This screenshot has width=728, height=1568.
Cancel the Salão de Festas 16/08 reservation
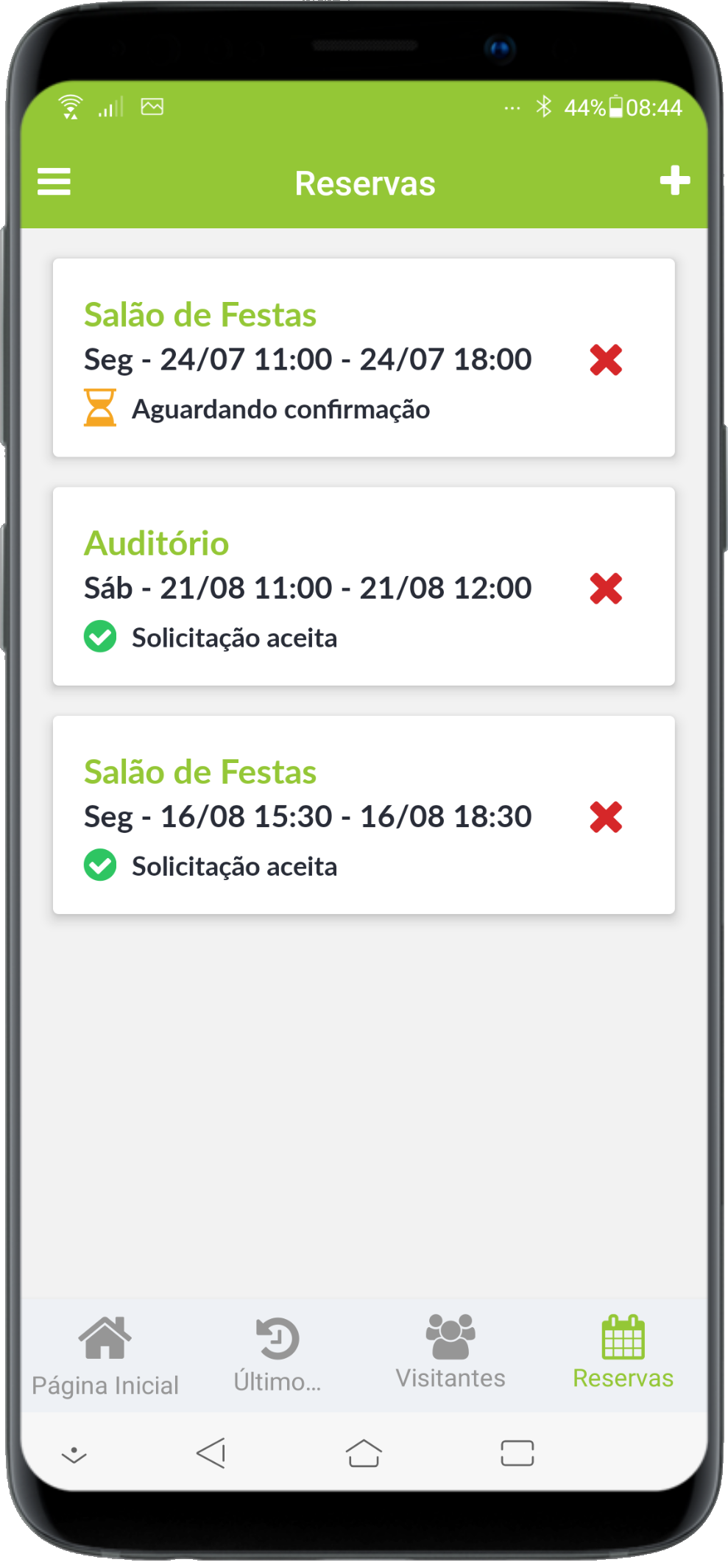click(x=606, y=817)
